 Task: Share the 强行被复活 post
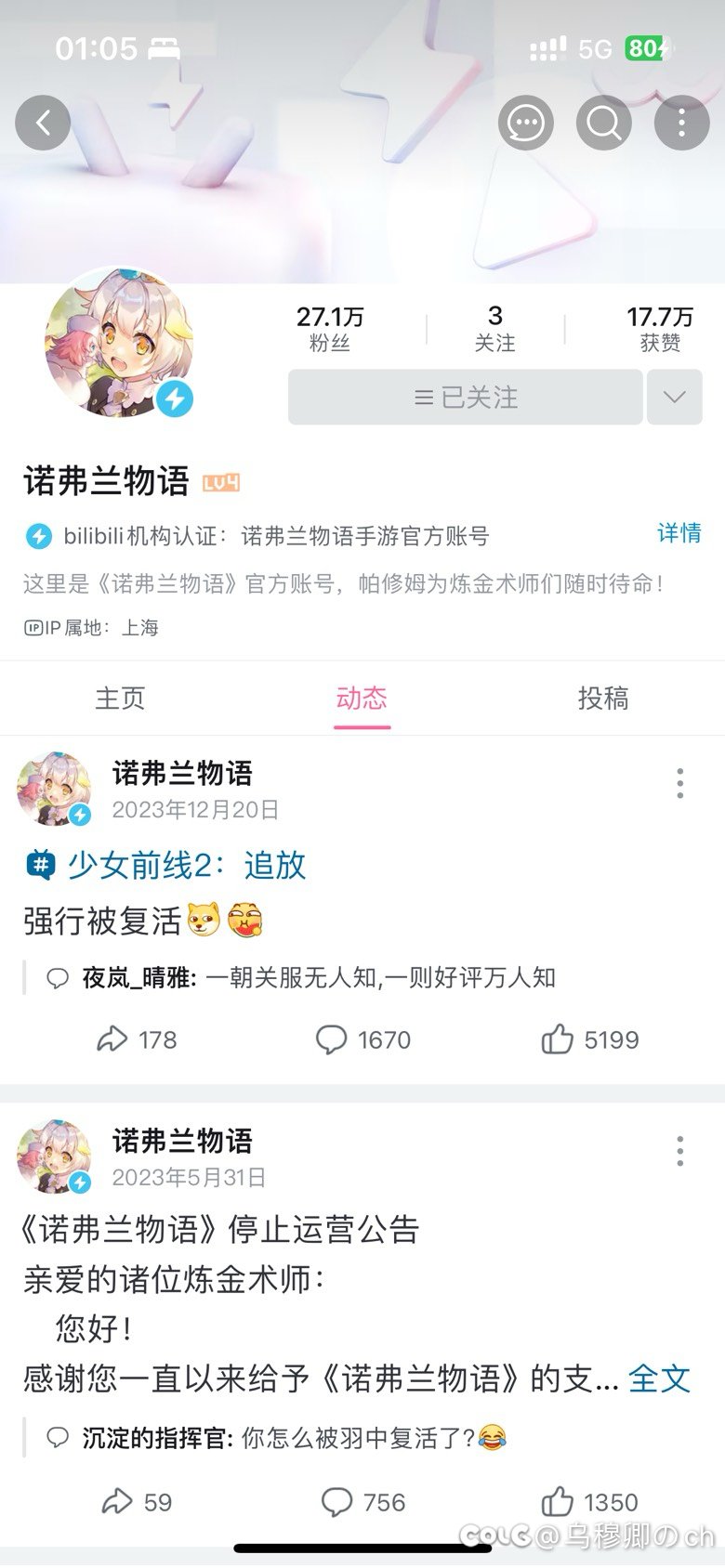[x=137, y=1039]
